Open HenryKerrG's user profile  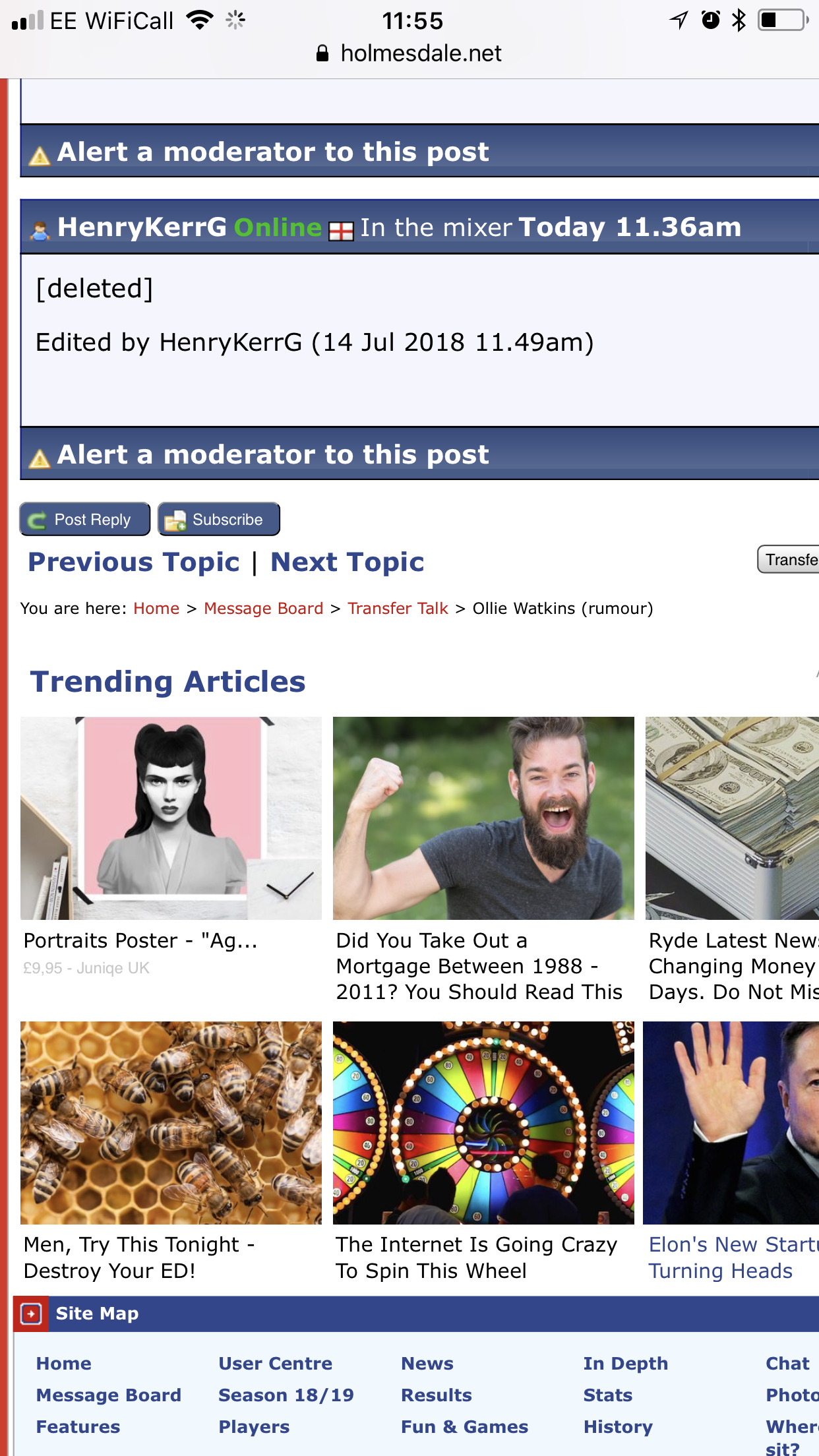(142, 228)
